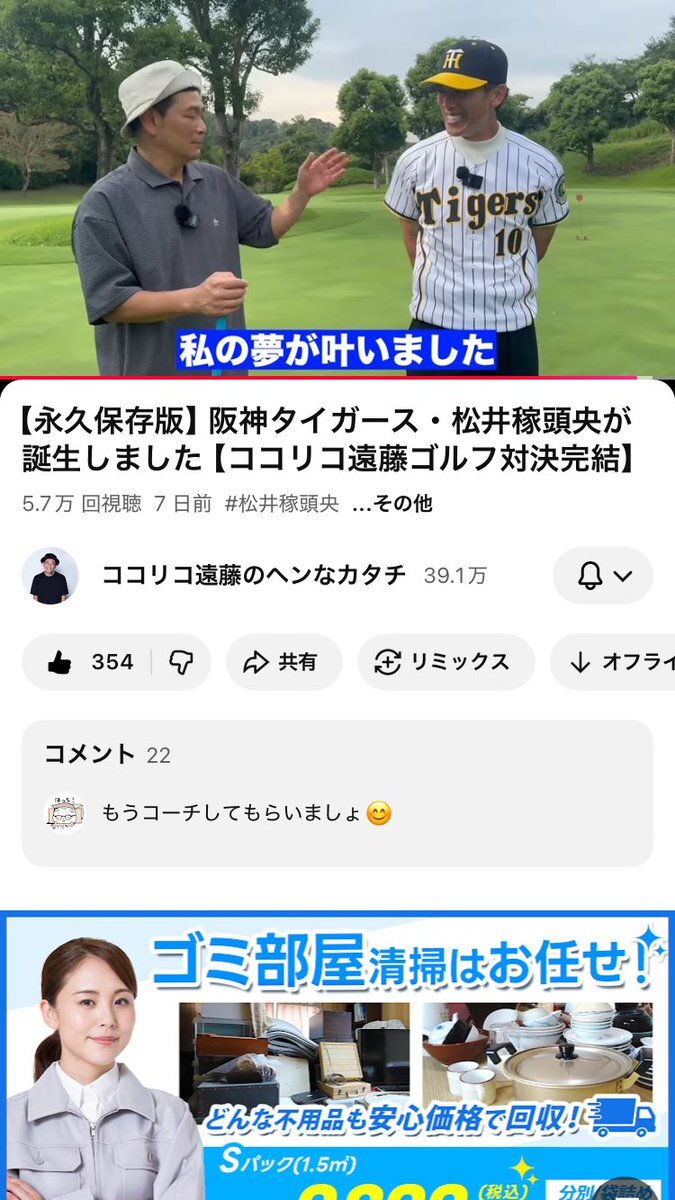Image resolution: width=675 pixels, height=1200 pixels.
Task: Share the video via 共有
Action: tap(283, 662)
